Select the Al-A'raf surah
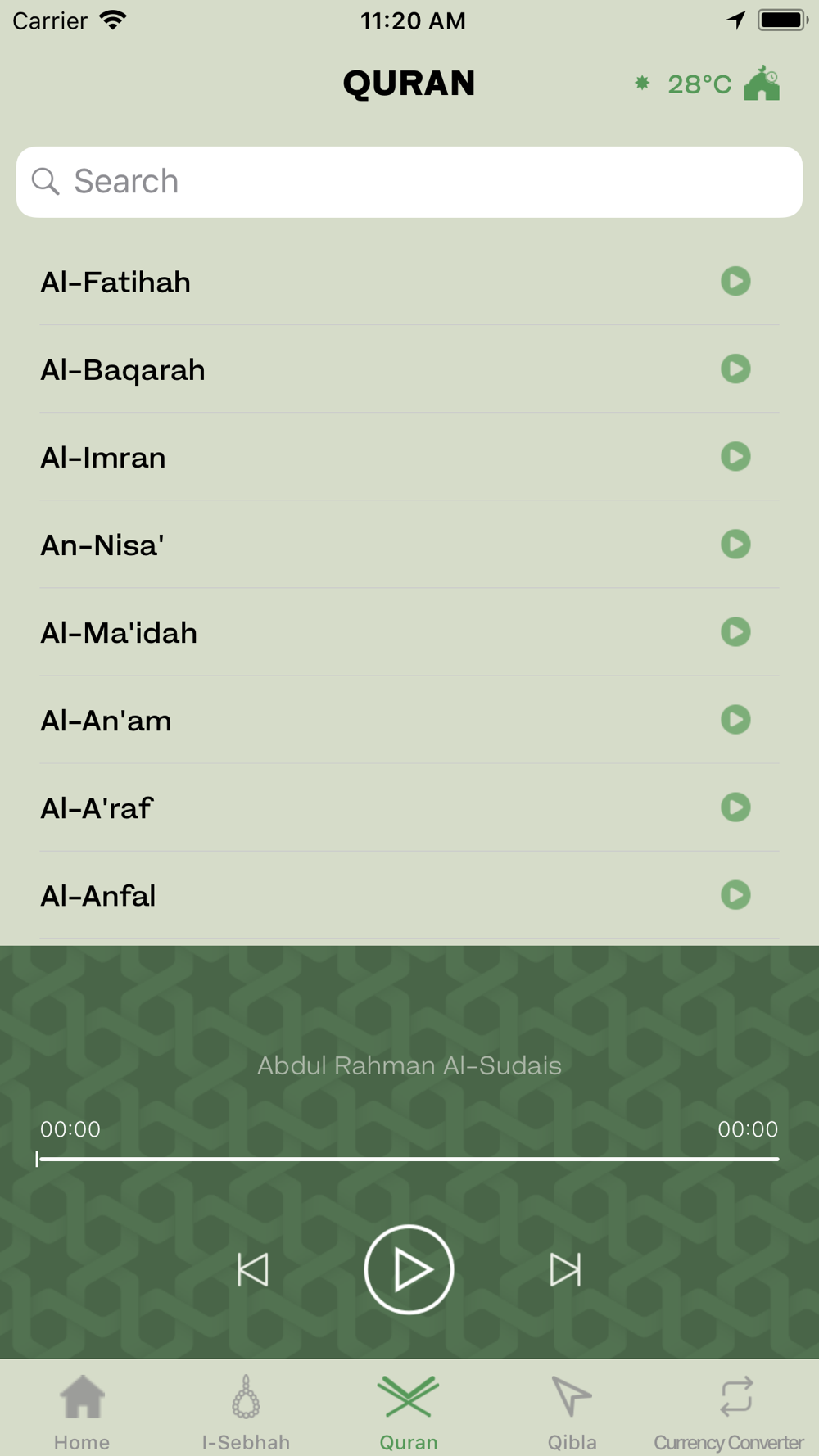 [x=409, y=807]
